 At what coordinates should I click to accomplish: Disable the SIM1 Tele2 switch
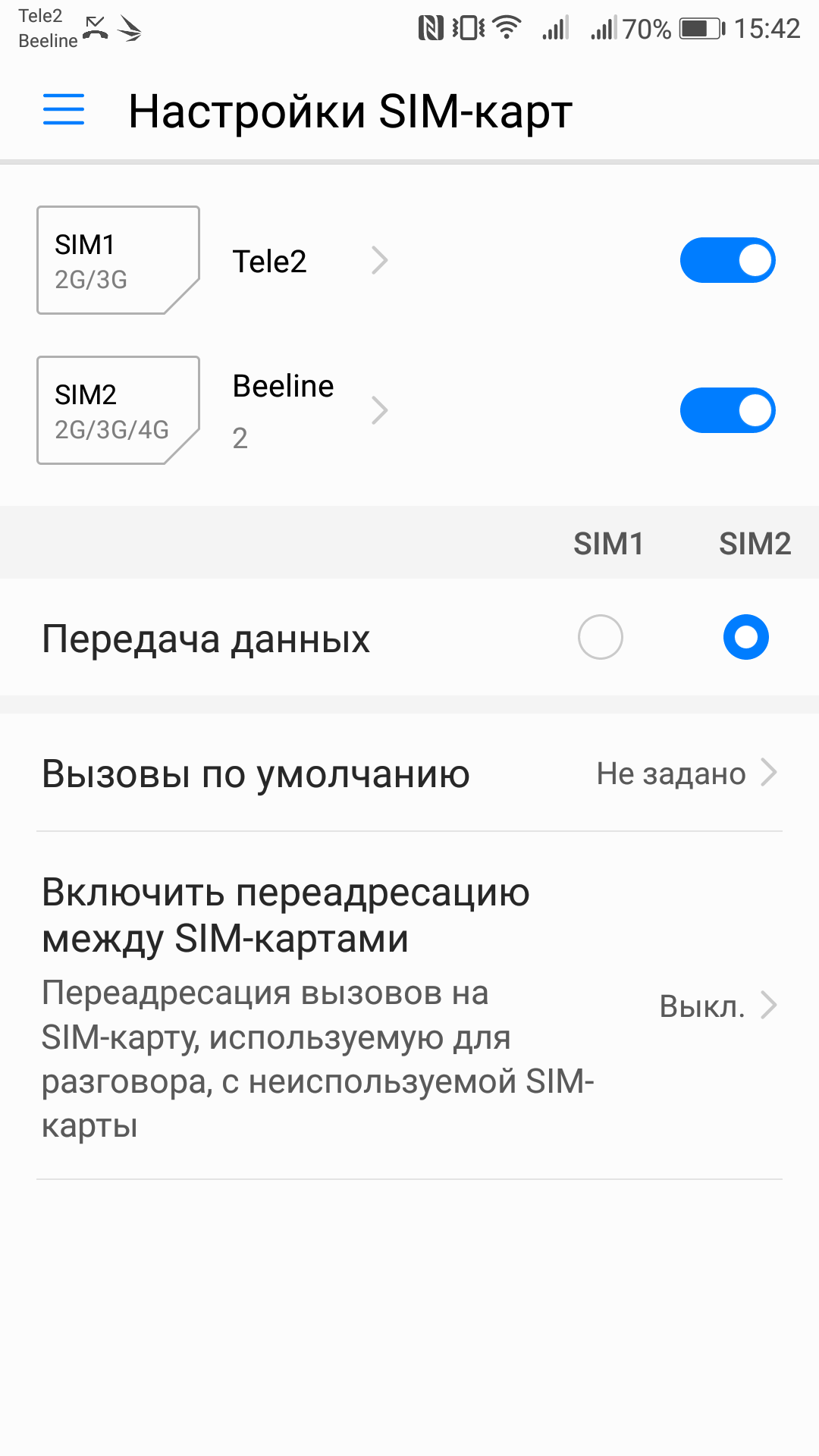click(727, 261)
